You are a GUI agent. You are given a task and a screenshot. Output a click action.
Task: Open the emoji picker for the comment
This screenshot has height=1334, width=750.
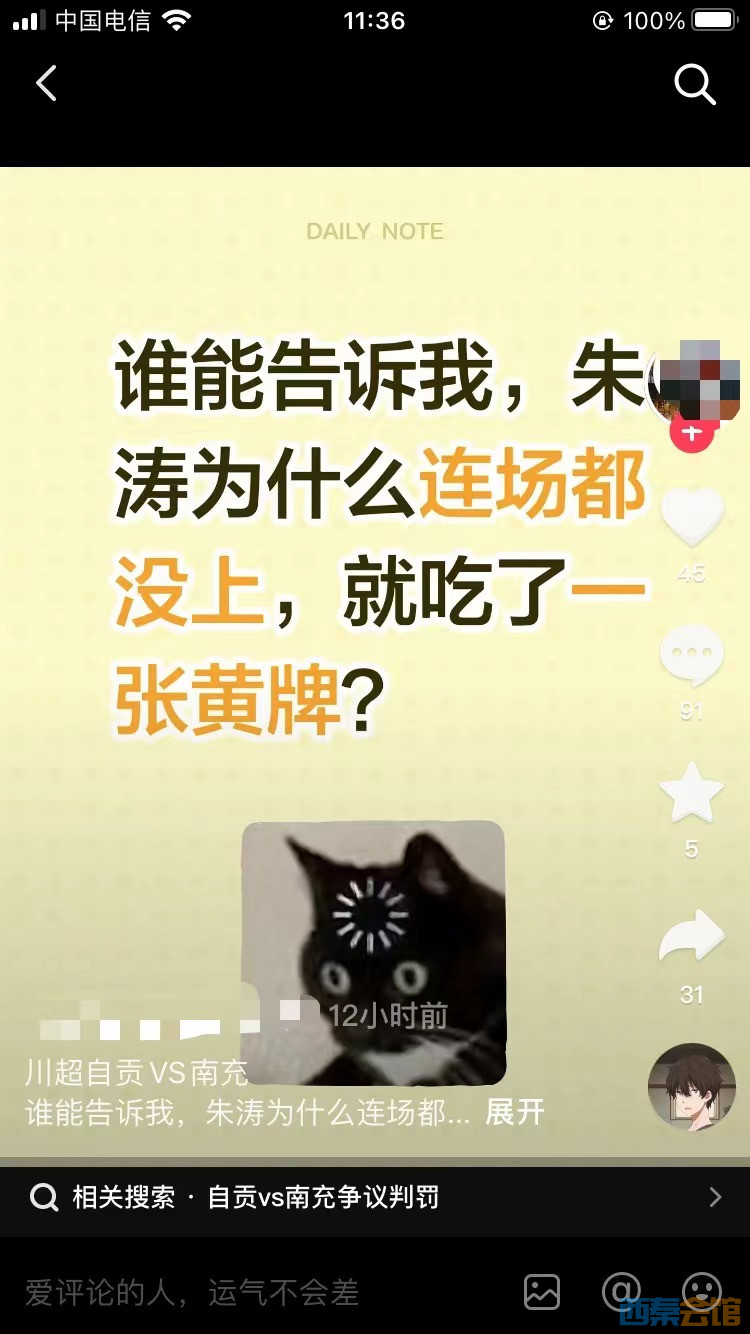[x=701, y=1289]
